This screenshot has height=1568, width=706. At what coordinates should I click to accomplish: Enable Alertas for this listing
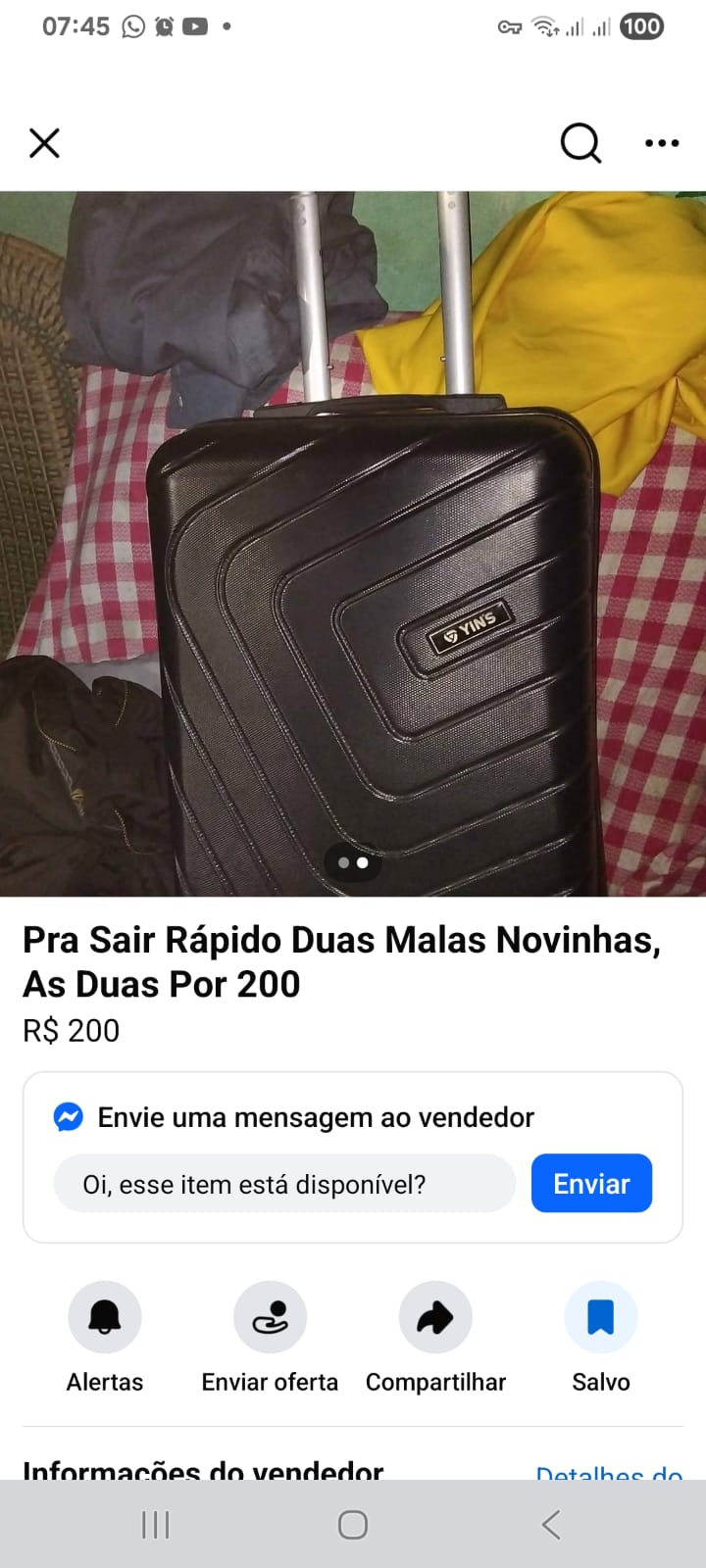pyautogui.click(x=105, y=1318)
